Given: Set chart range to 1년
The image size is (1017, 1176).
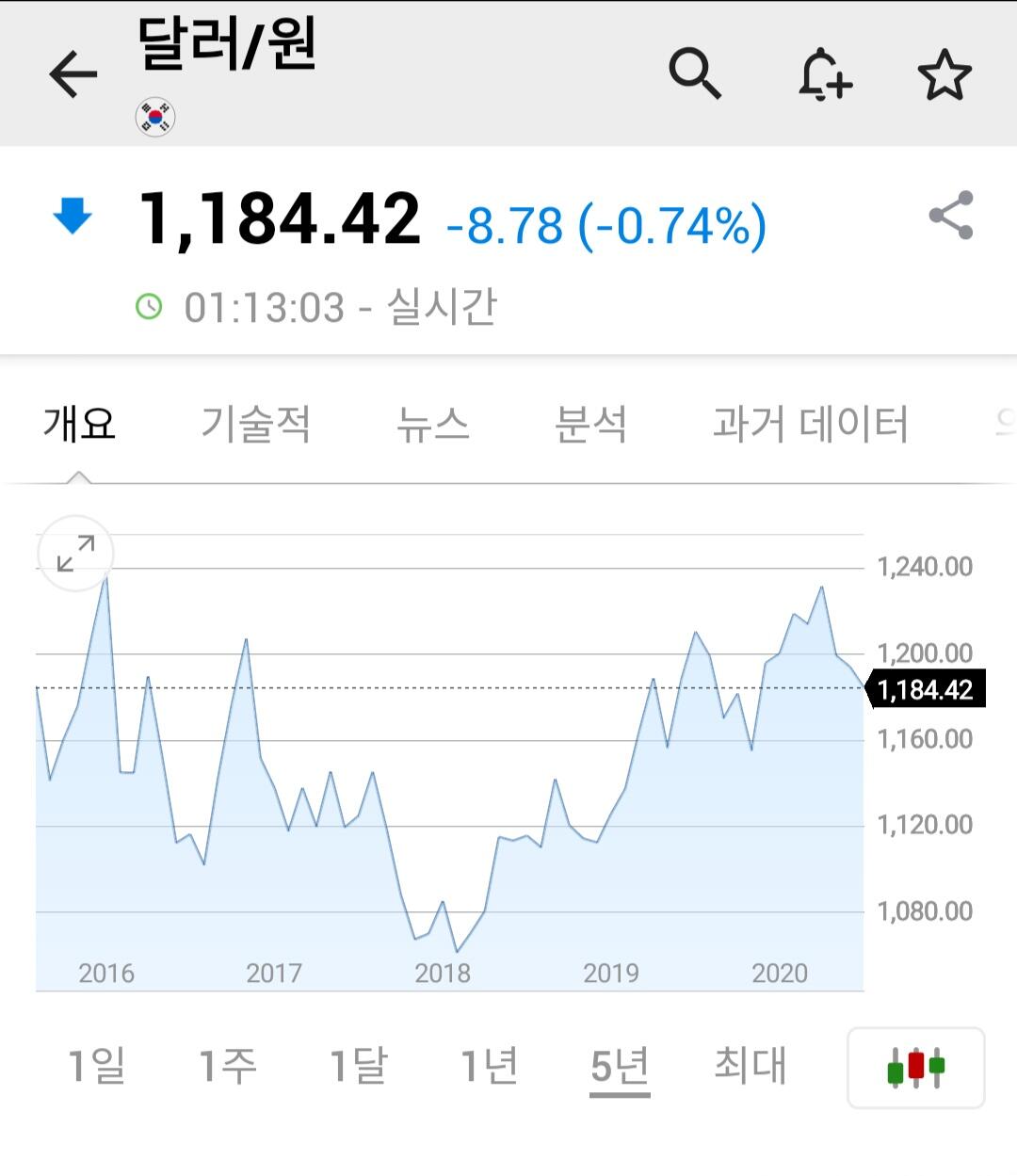Looking at the screenshot, I should click(x=490, y=1066).
